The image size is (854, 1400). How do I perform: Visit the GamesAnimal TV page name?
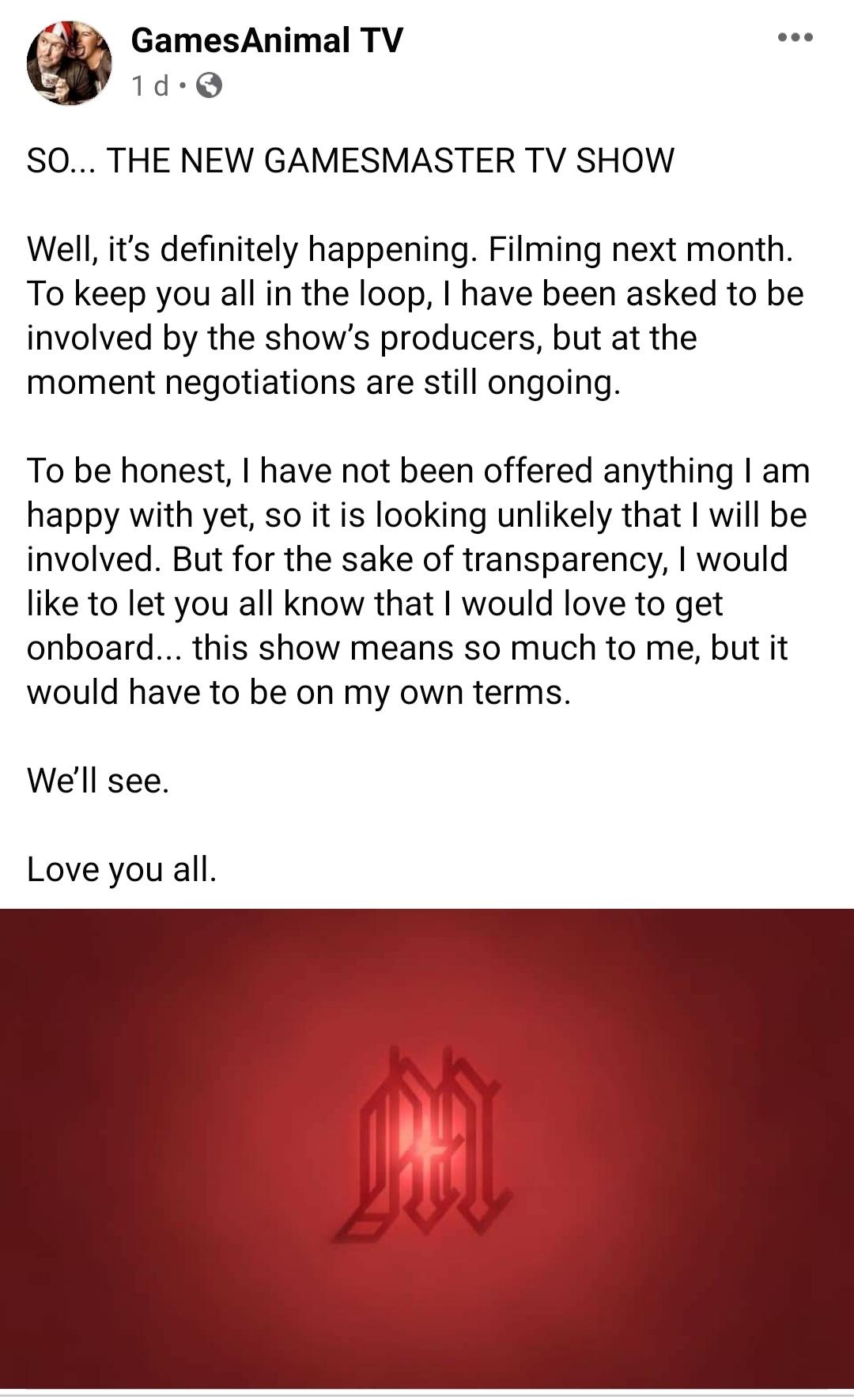point(266,40)
